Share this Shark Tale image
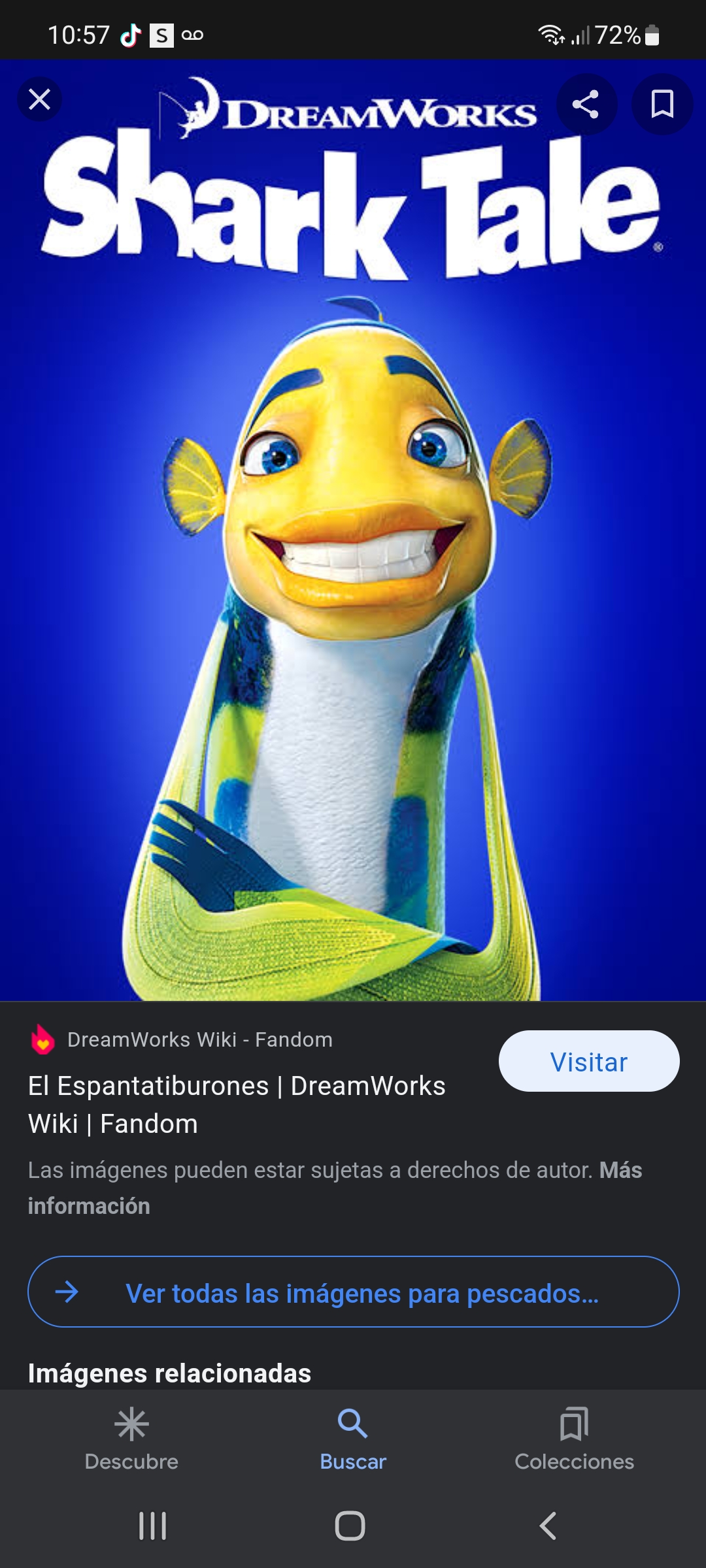The image size is (706, 1568). point(586,104)
